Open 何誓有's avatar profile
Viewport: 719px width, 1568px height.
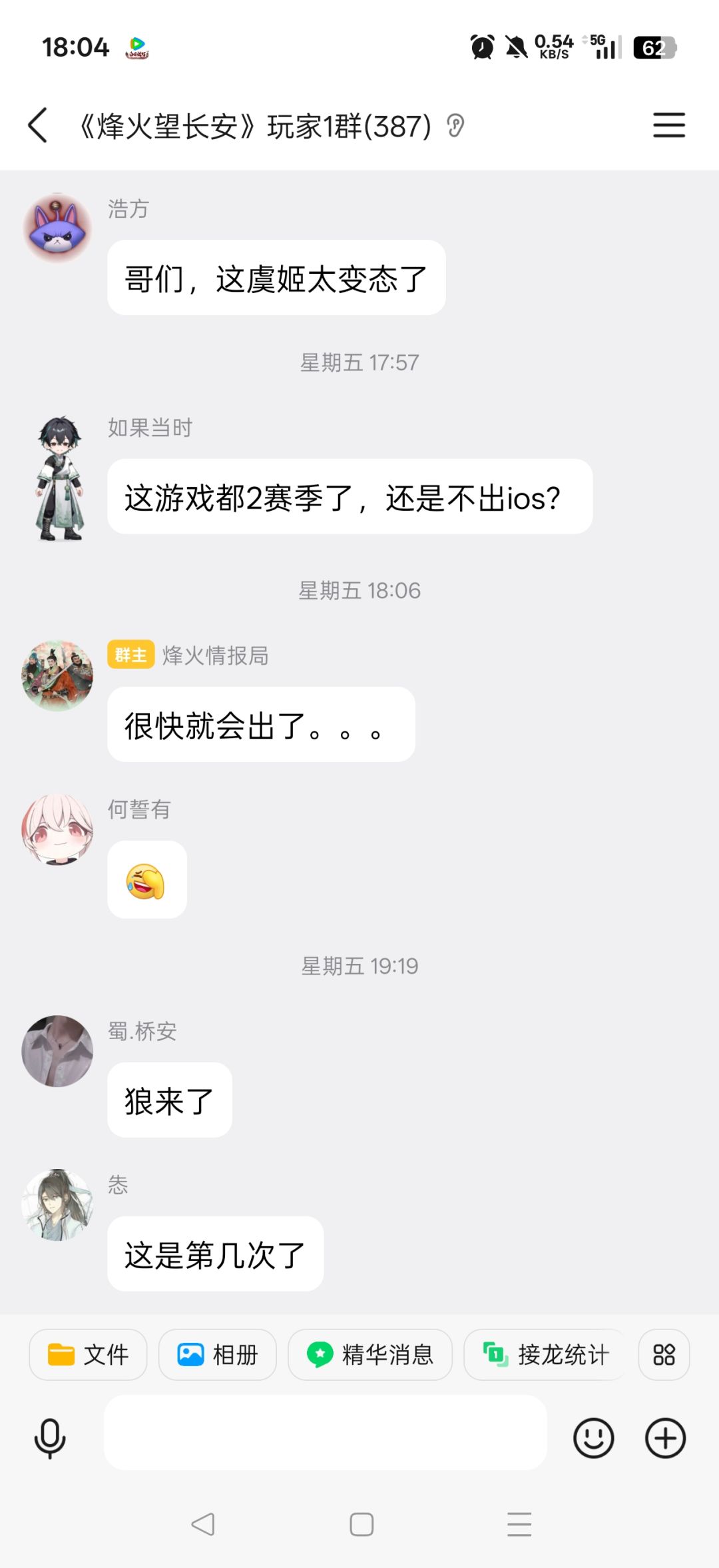(57, 829)
